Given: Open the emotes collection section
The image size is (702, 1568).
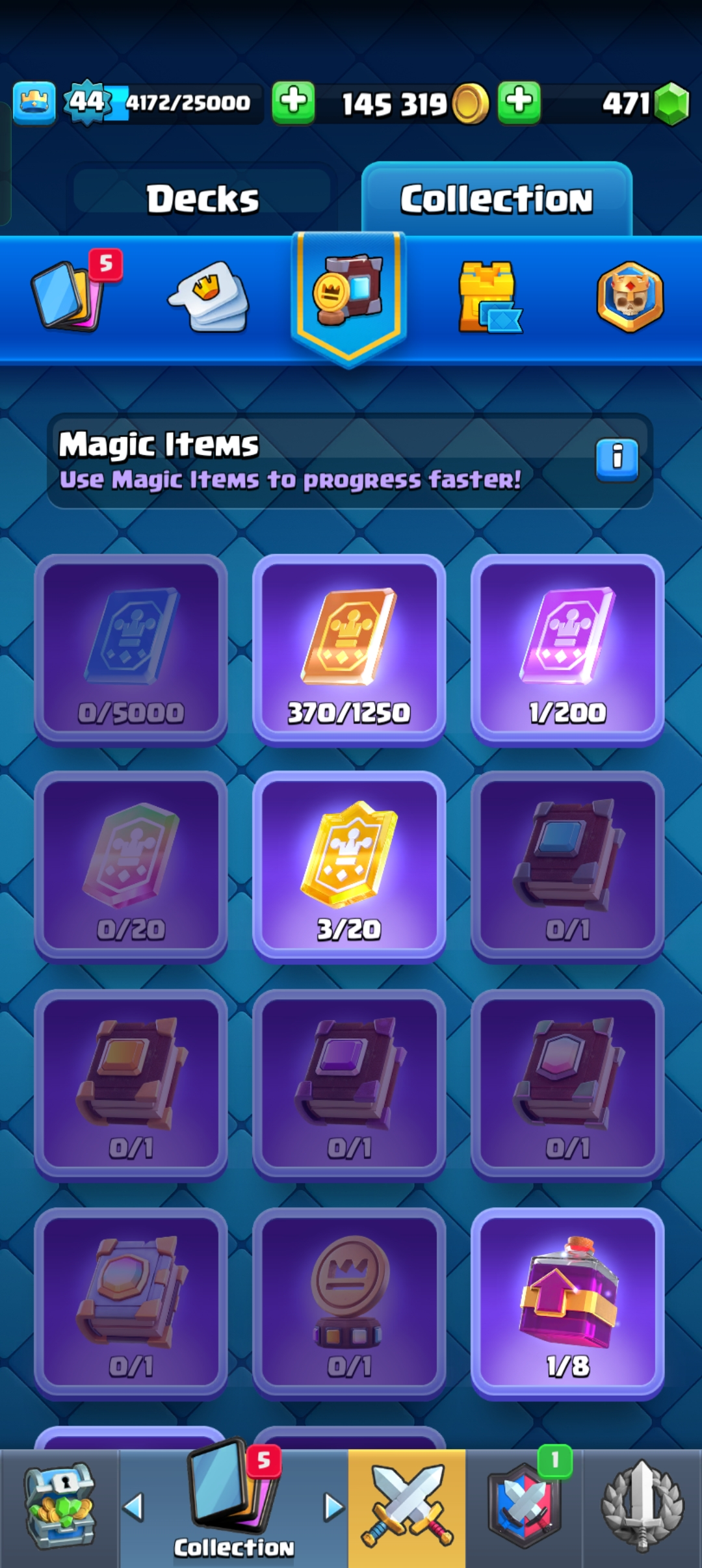Looking at the screenshot, I should [x=210, y=297].
